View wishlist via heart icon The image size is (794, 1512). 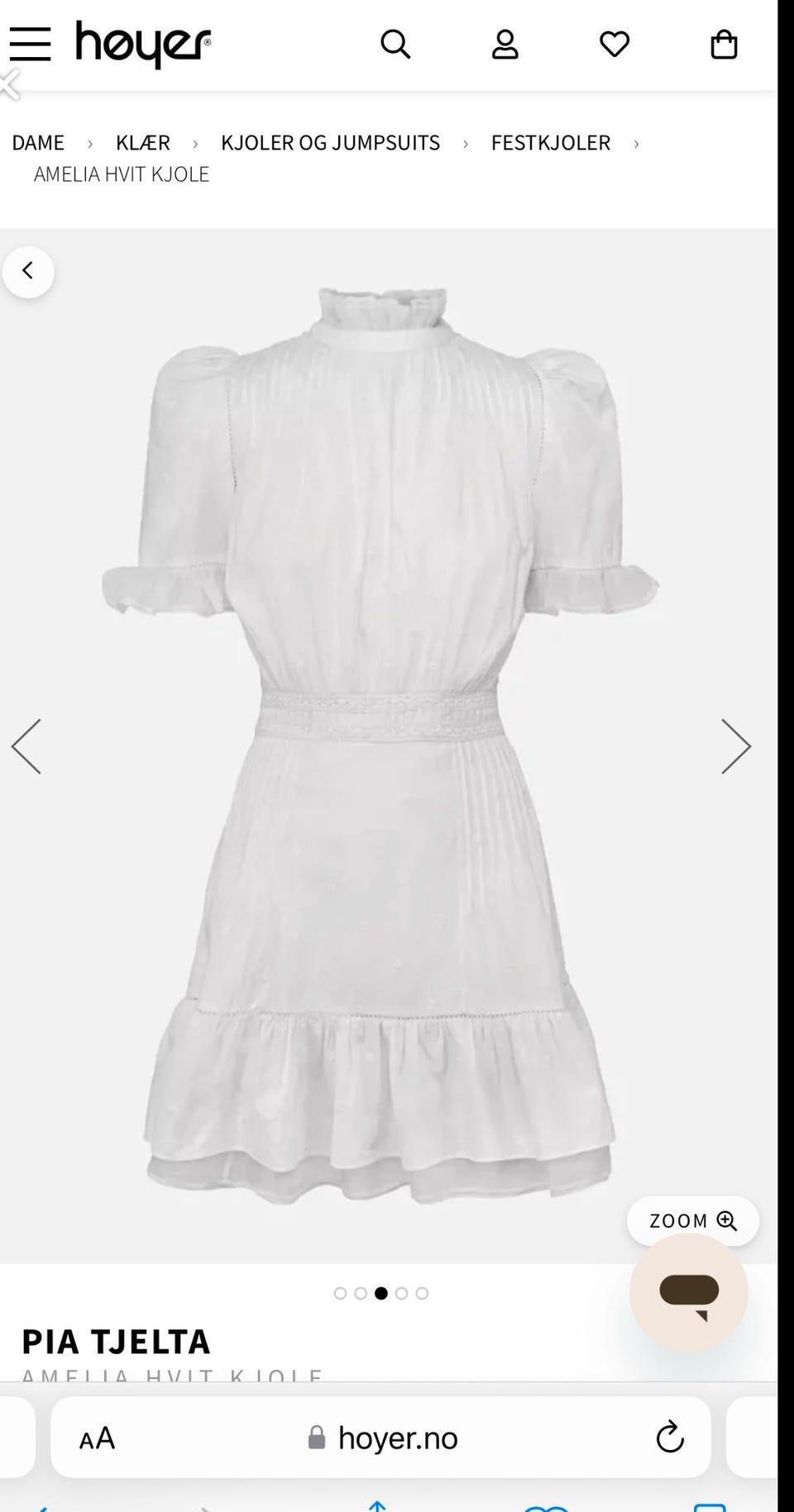[614, 45]
